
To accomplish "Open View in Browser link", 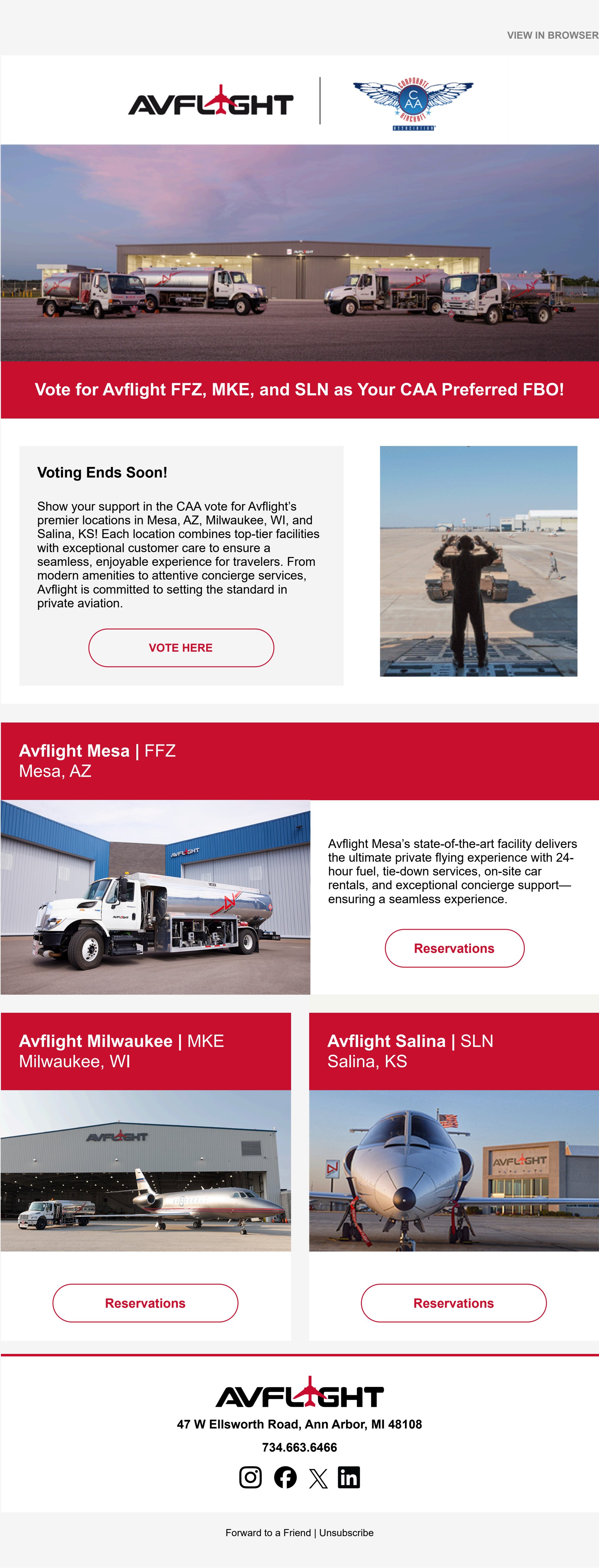I will tap(552, 35).
